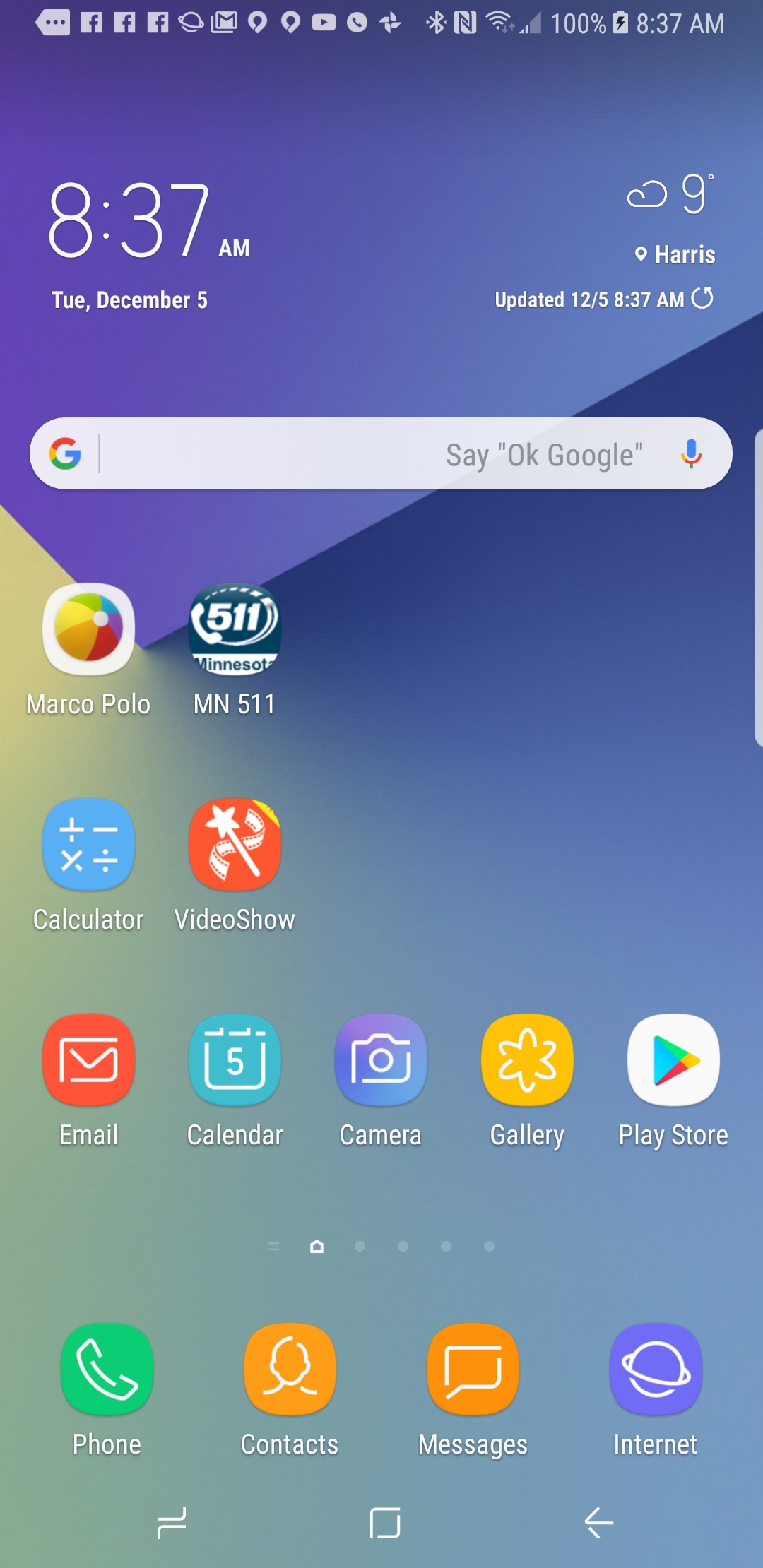Launch the MN 511 app
This screenshot has height=1568, width=763.
click(x=235, y=629)
